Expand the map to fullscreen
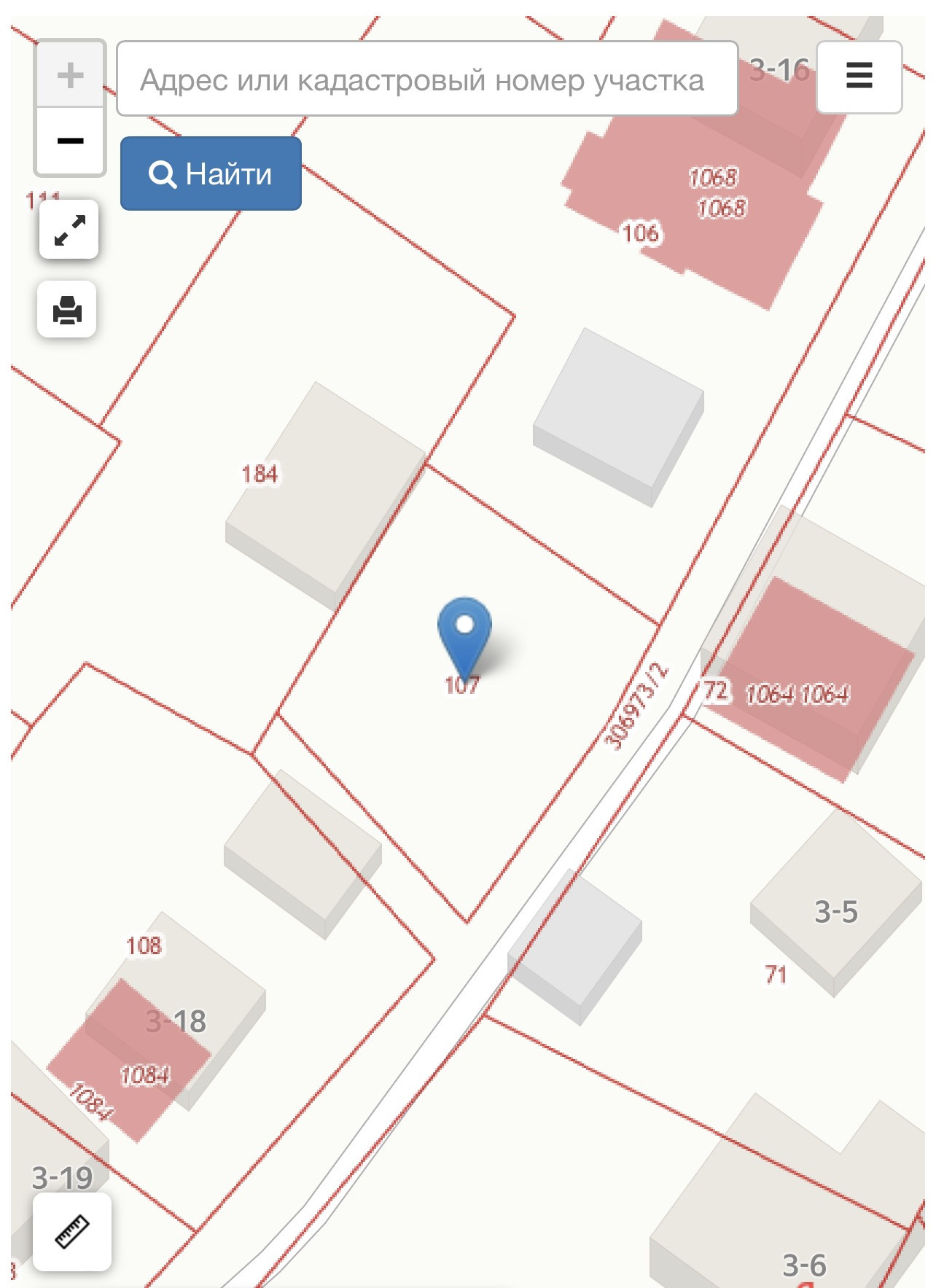The image size is (936, 1288). pyautogui.click(x=69, y=230)
